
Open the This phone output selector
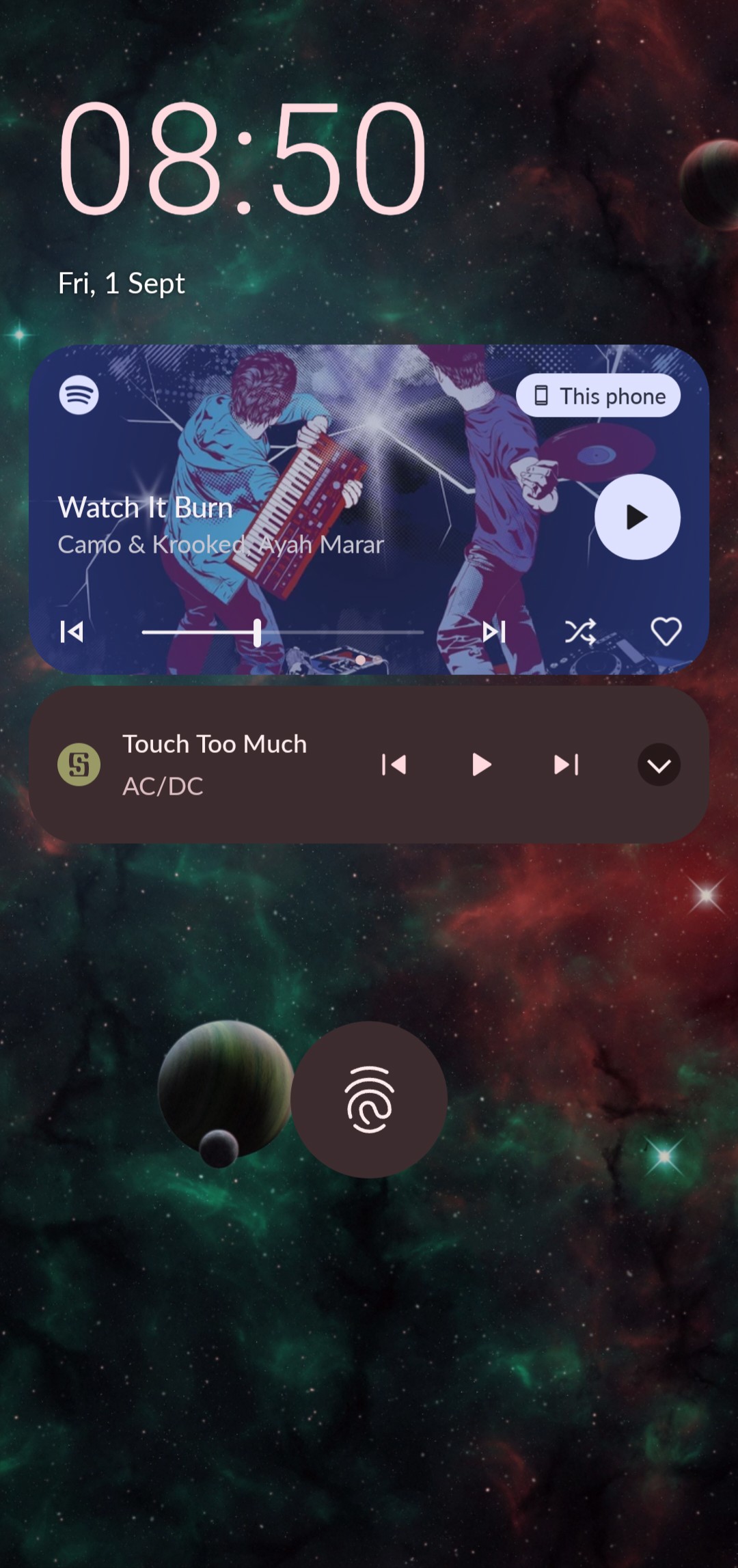point(598,396)
